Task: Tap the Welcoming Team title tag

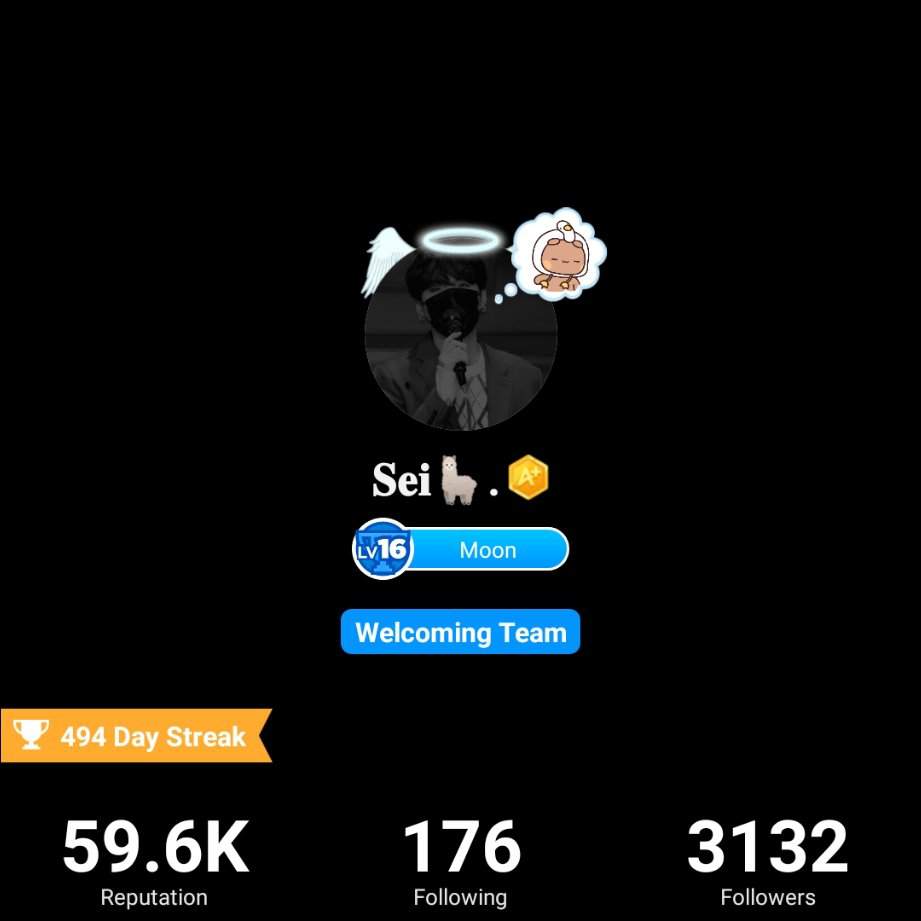Action: (x=460, y=632)
